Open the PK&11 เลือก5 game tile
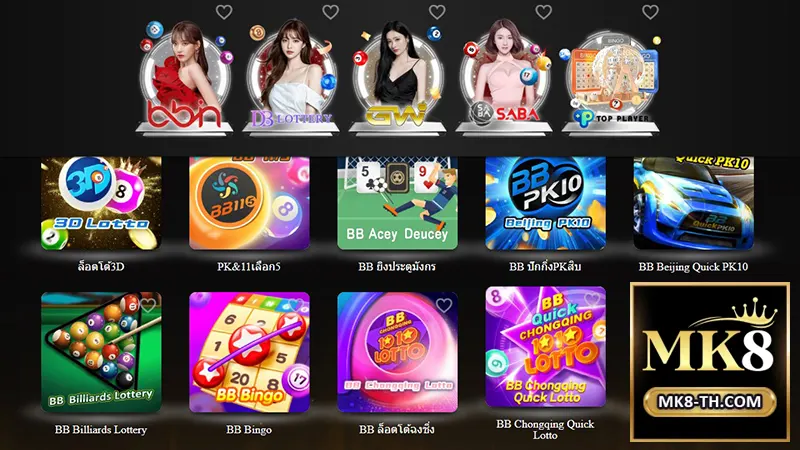 (x=249, y=203)
